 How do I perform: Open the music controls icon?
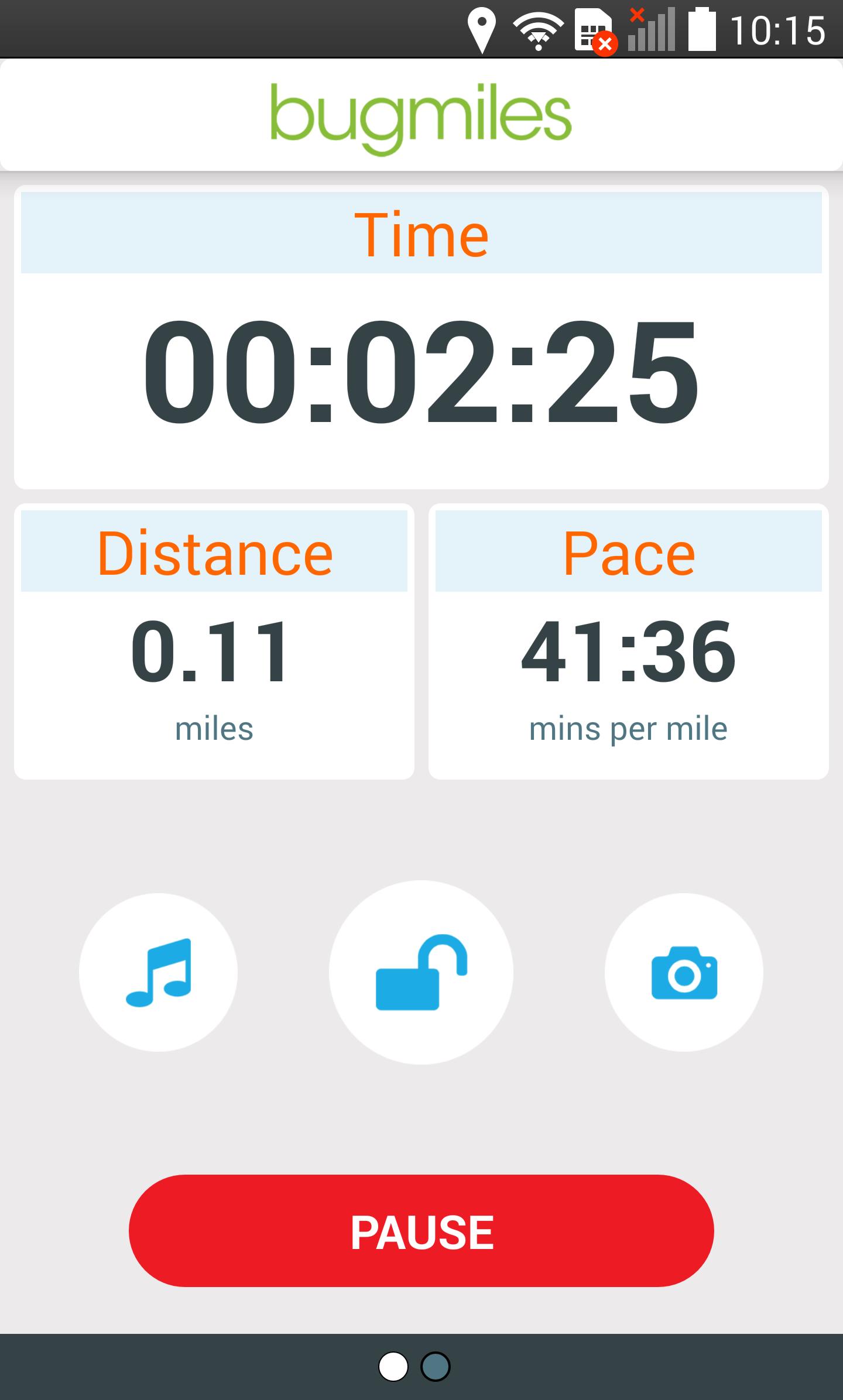coord(158,972)
